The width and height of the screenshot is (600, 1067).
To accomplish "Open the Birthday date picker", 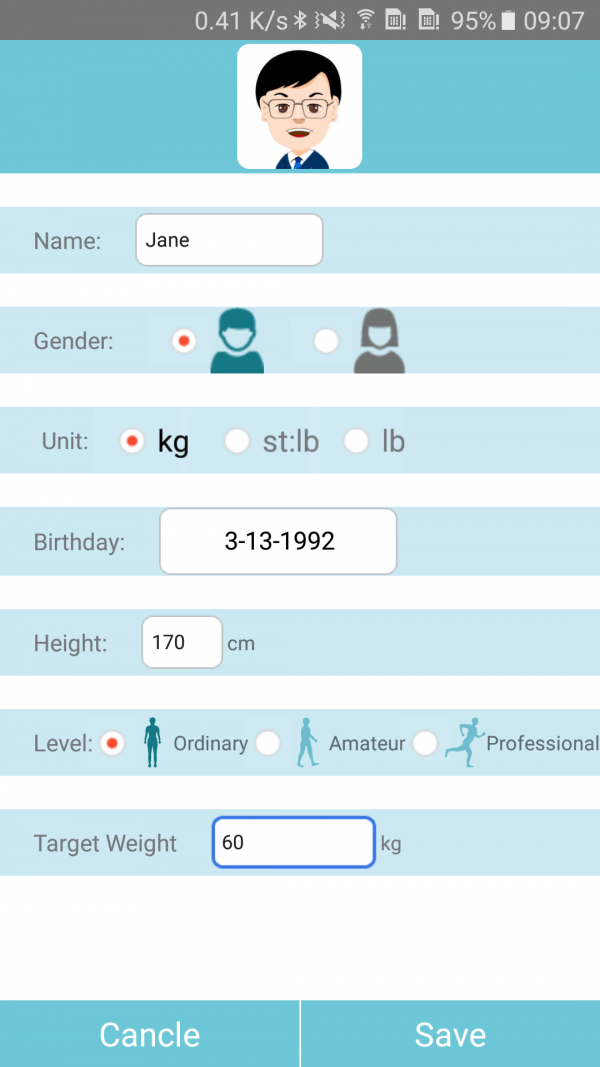I will [278, 541].
